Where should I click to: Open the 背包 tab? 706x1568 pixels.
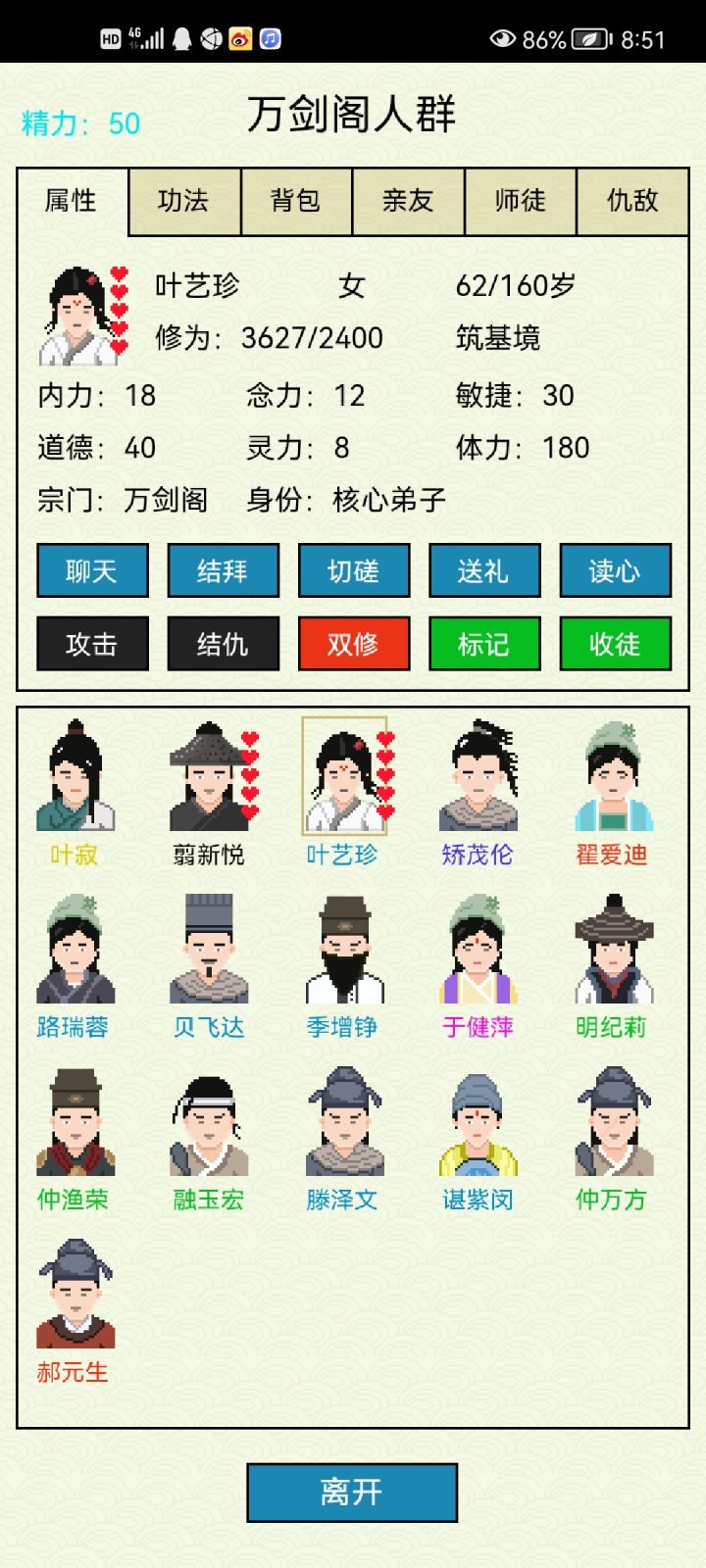click(296, 202)
